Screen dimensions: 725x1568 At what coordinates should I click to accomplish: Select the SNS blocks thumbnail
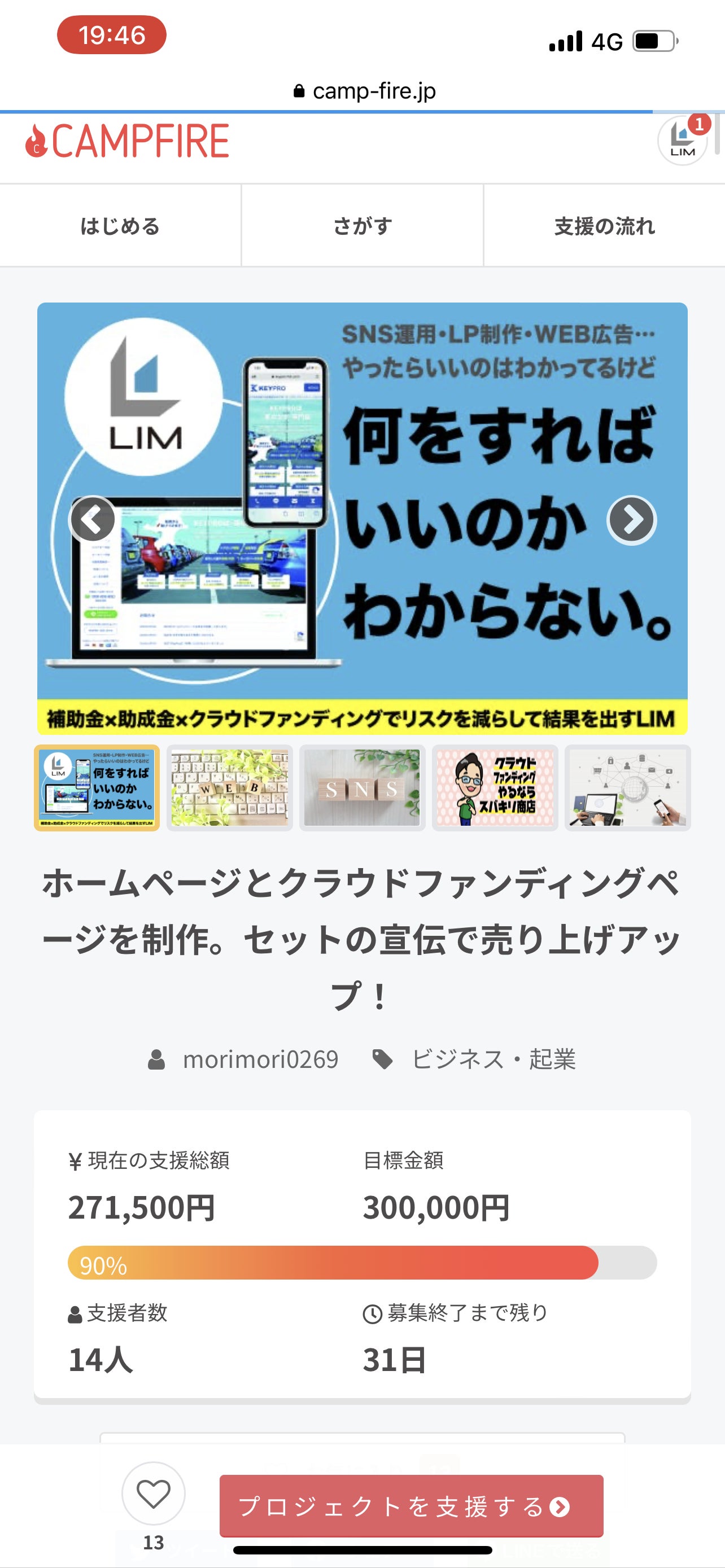362,787
